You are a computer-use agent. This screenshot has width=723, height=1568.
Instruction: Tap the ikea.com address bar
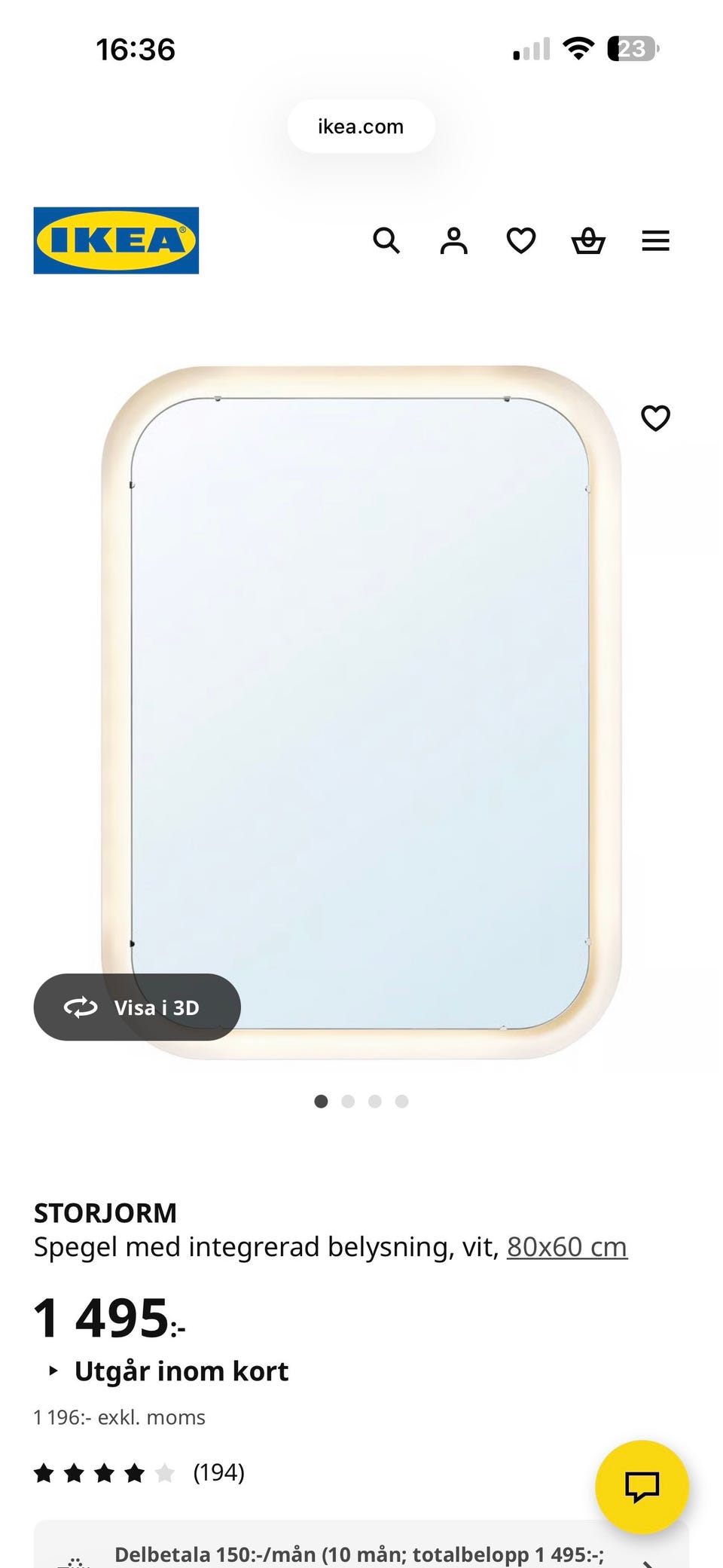pyautogui.click(x=361, y=127)
